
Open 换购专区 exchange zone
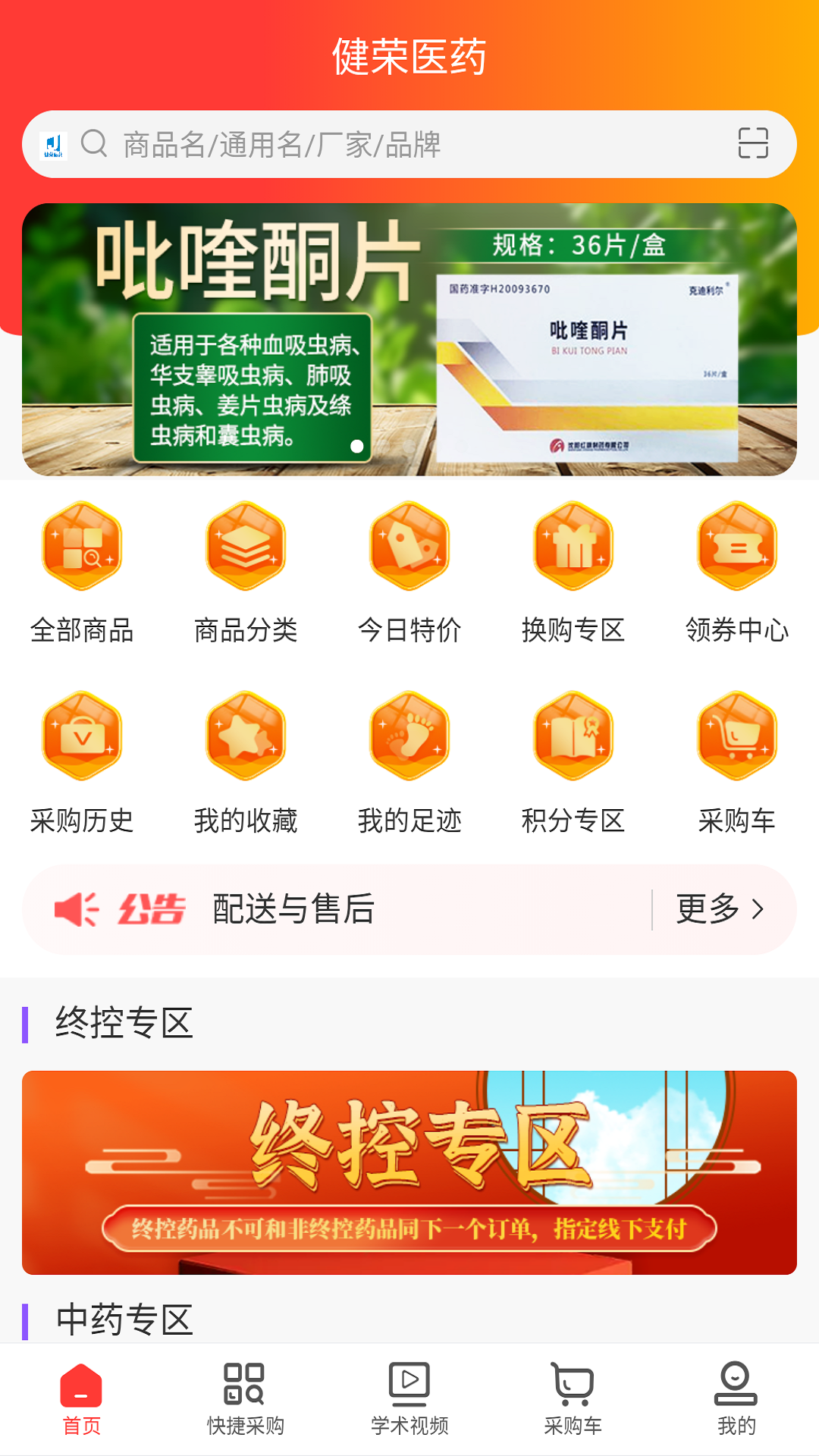pyautogui.click(x=573, y=573)
